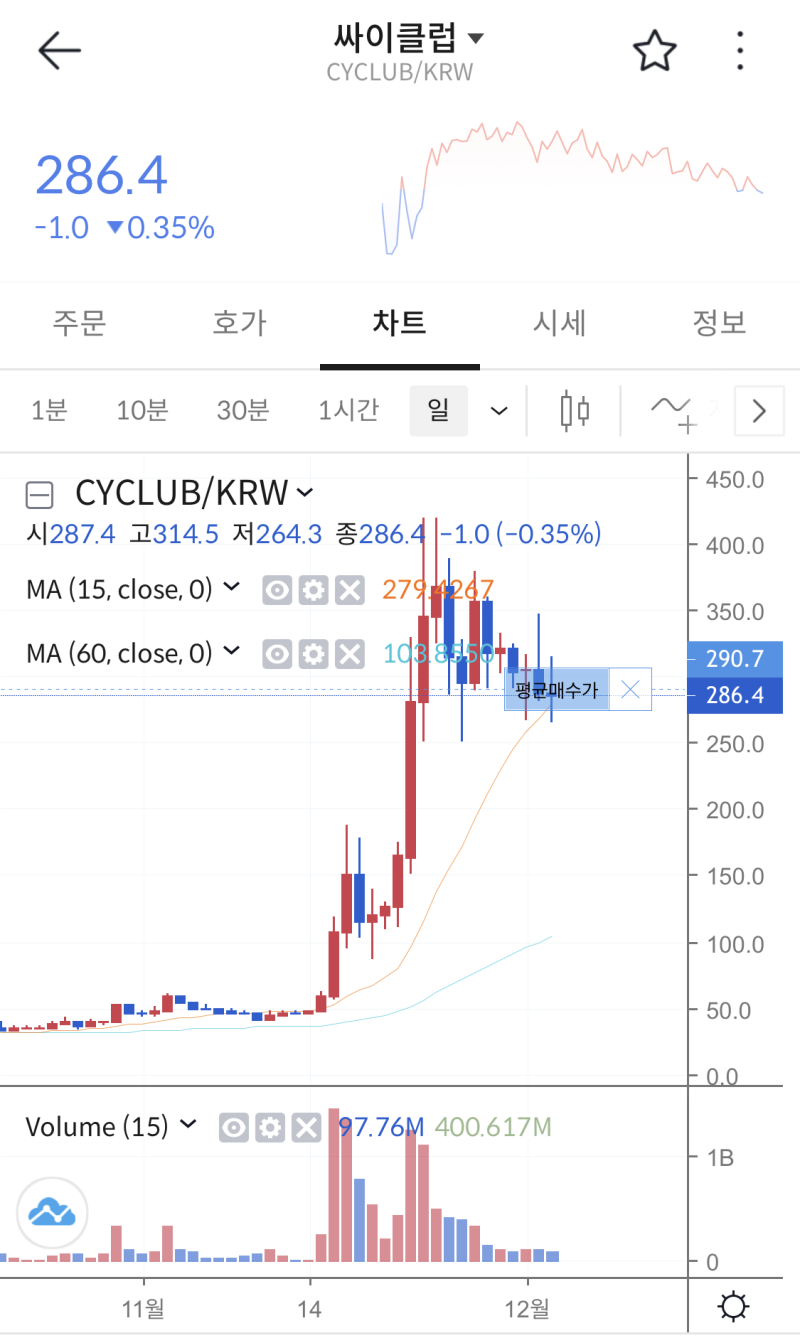Open the three-dot overflow menu
This screenshot has width=800, height=1343.
click(739, 50)
